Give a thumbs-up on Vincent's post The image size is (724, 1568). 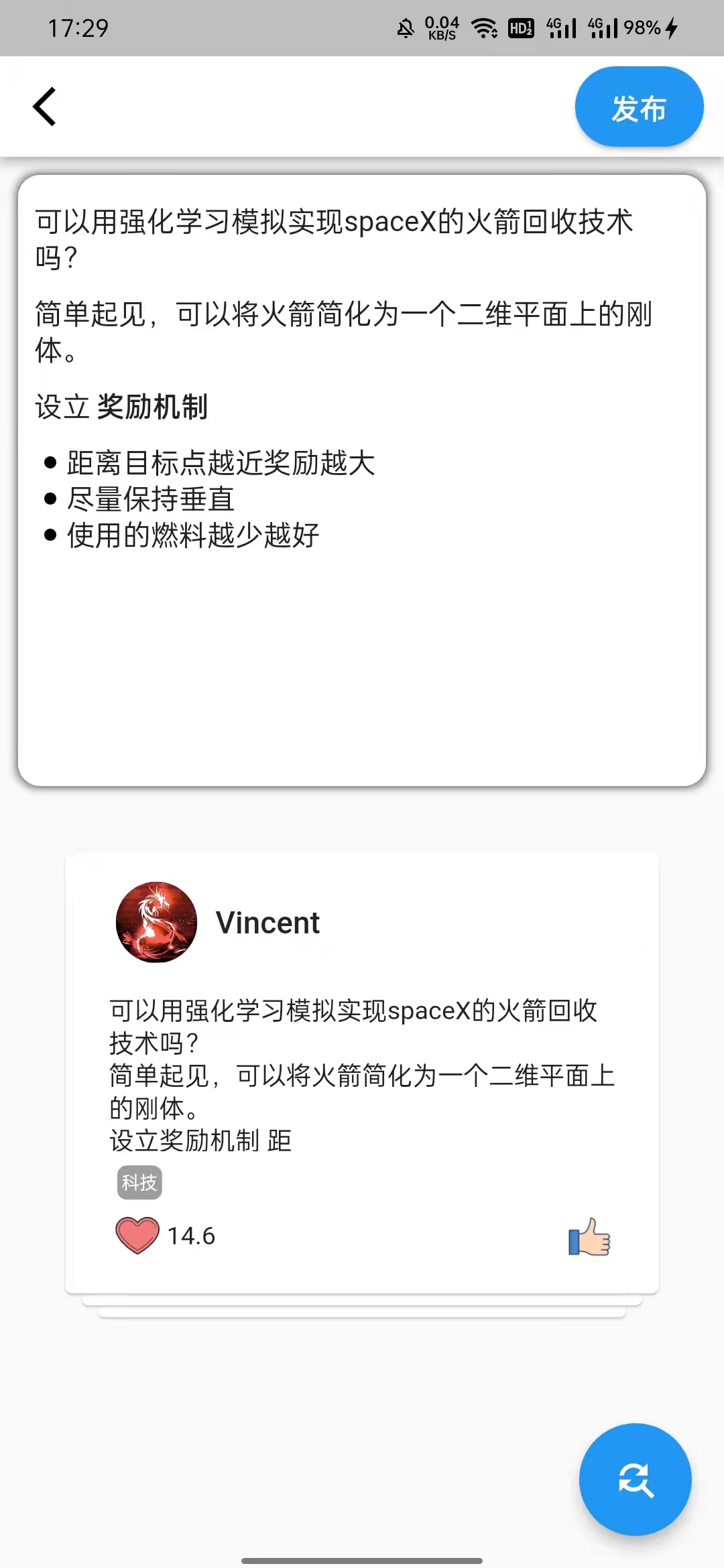coord(589,1237)
